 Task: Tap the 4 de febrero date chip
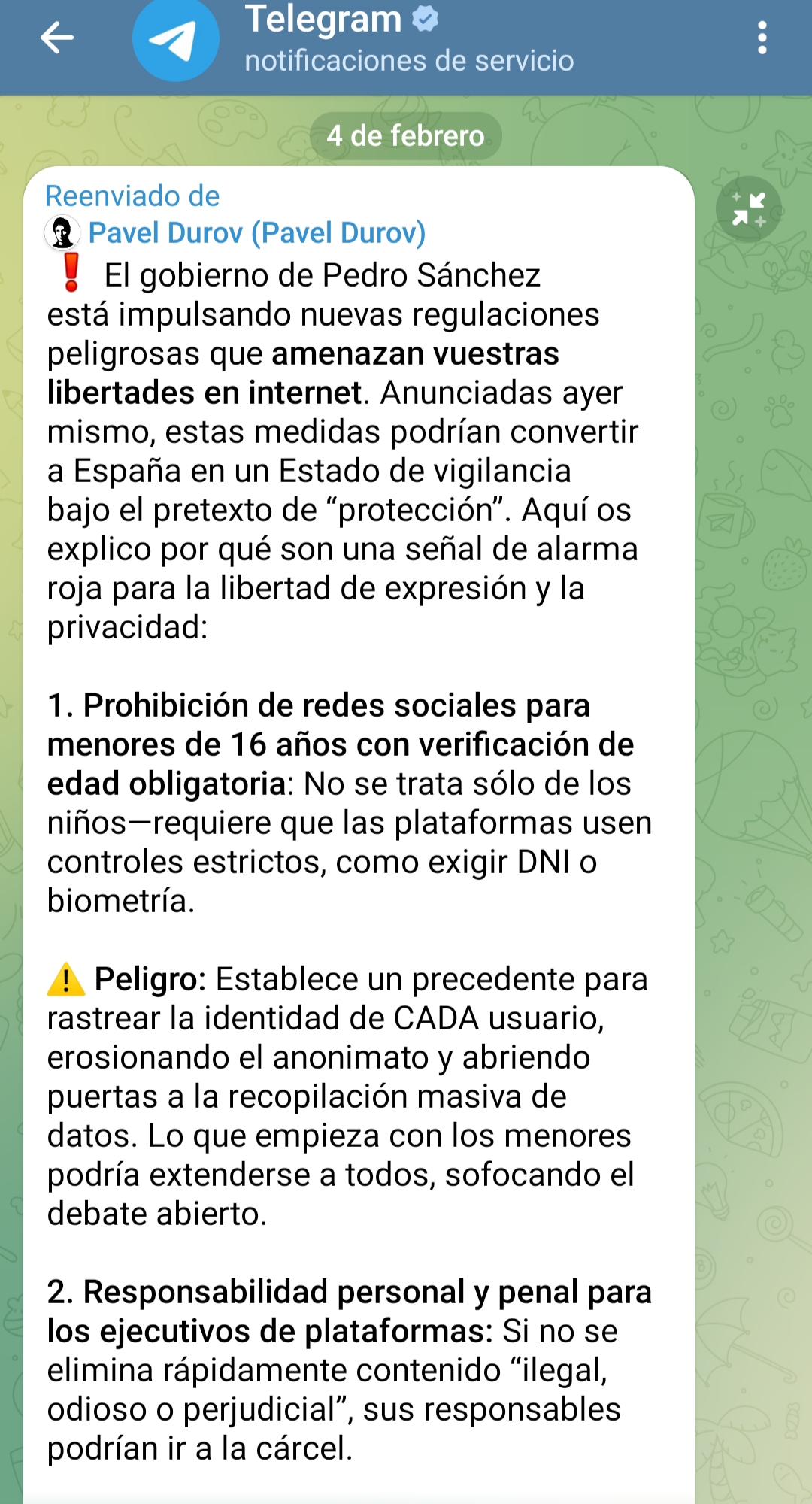point(405,136)
